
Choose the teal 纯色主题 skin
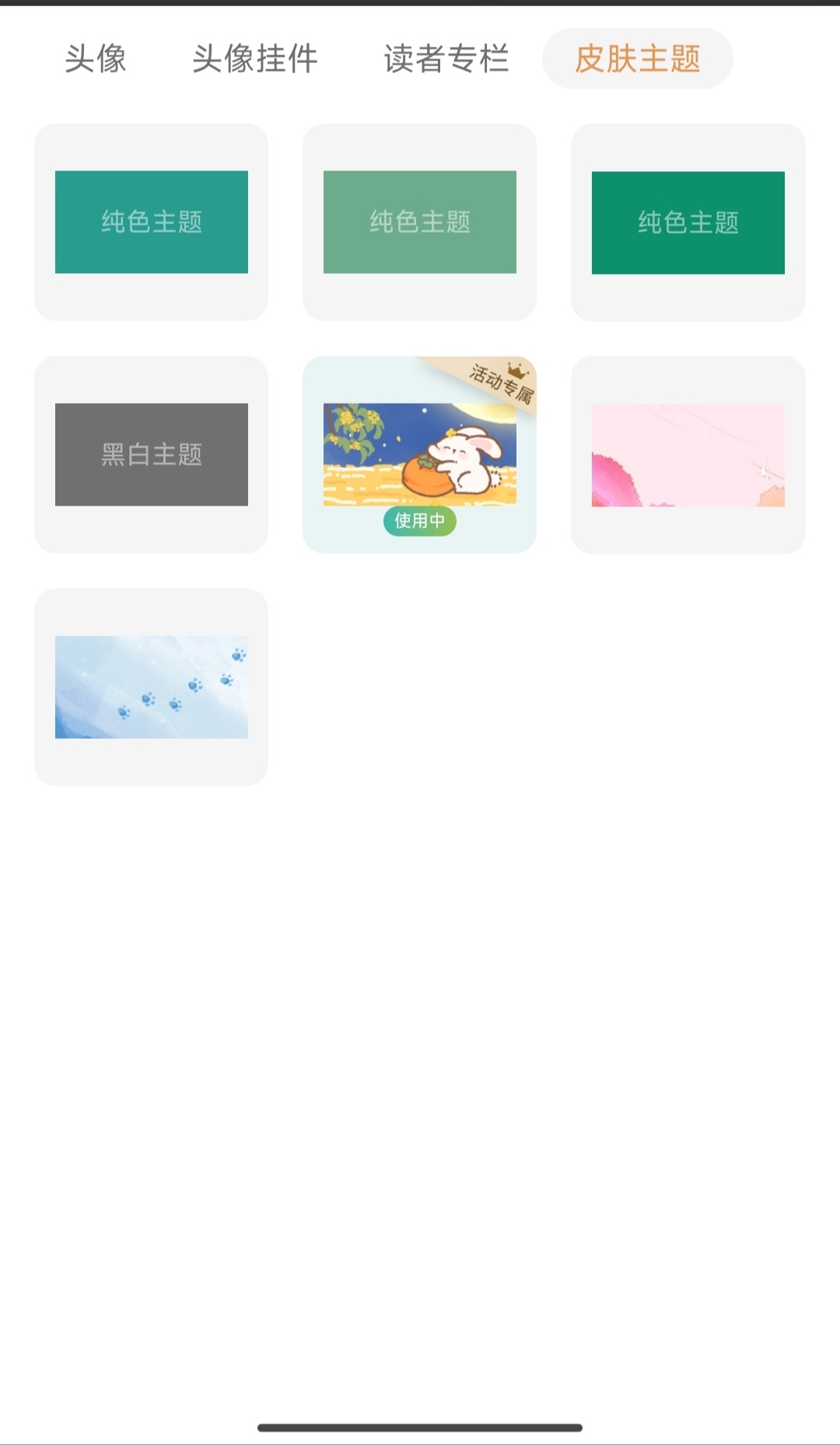click(x=152, y=222)
